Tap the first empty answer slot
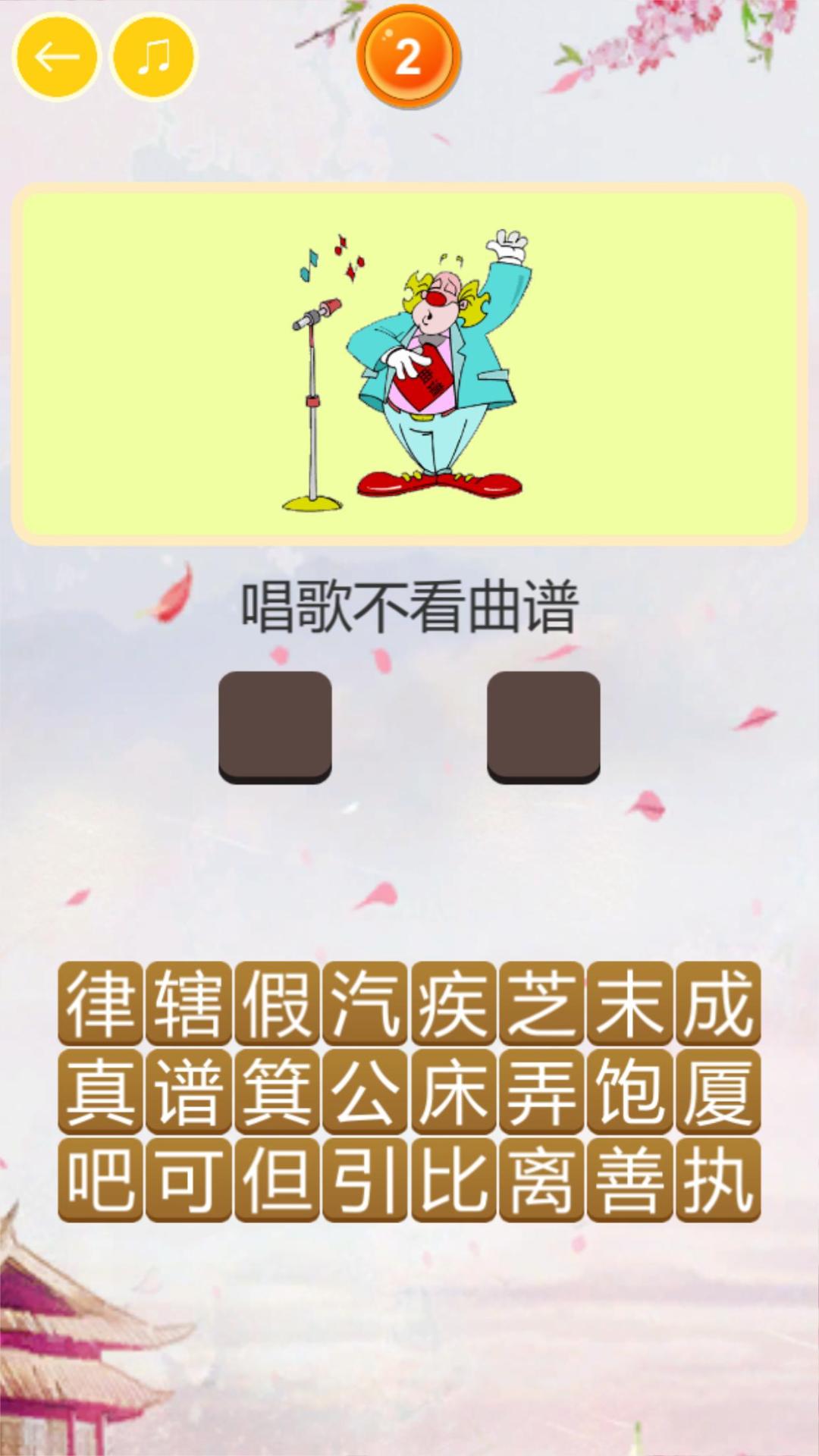 click(x=275, y=726)
